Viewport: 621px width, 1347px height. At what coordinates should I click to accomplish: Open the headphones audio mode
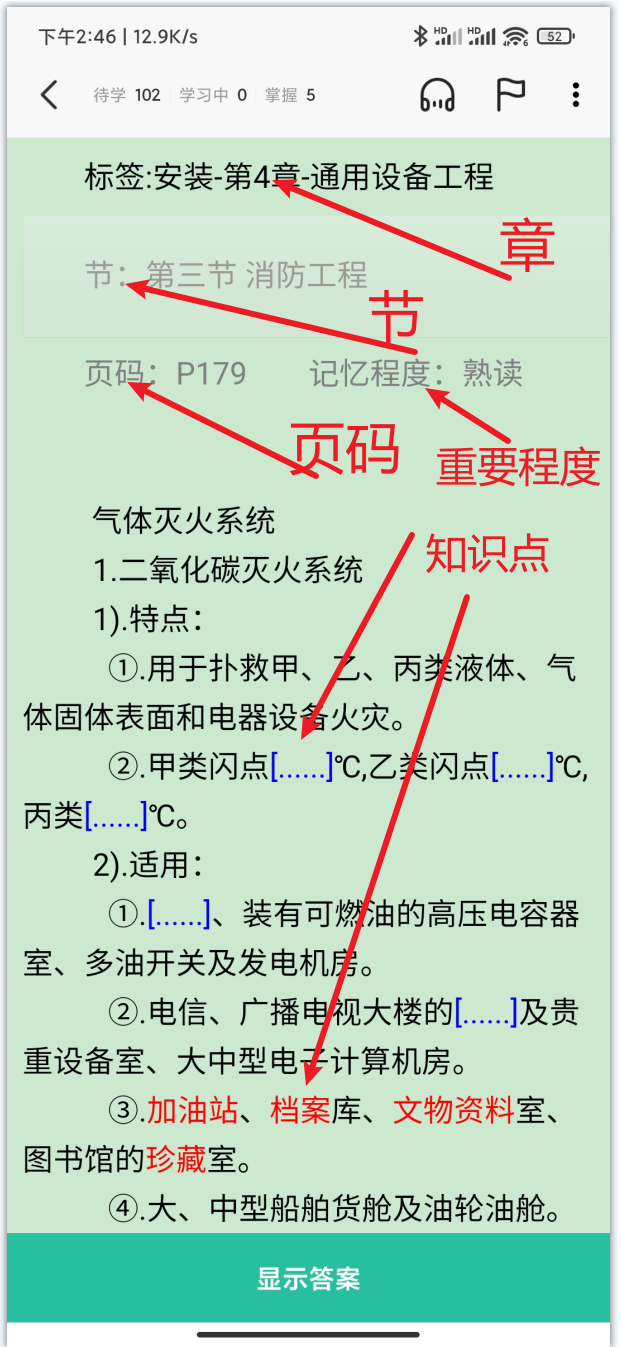point(437,95)
